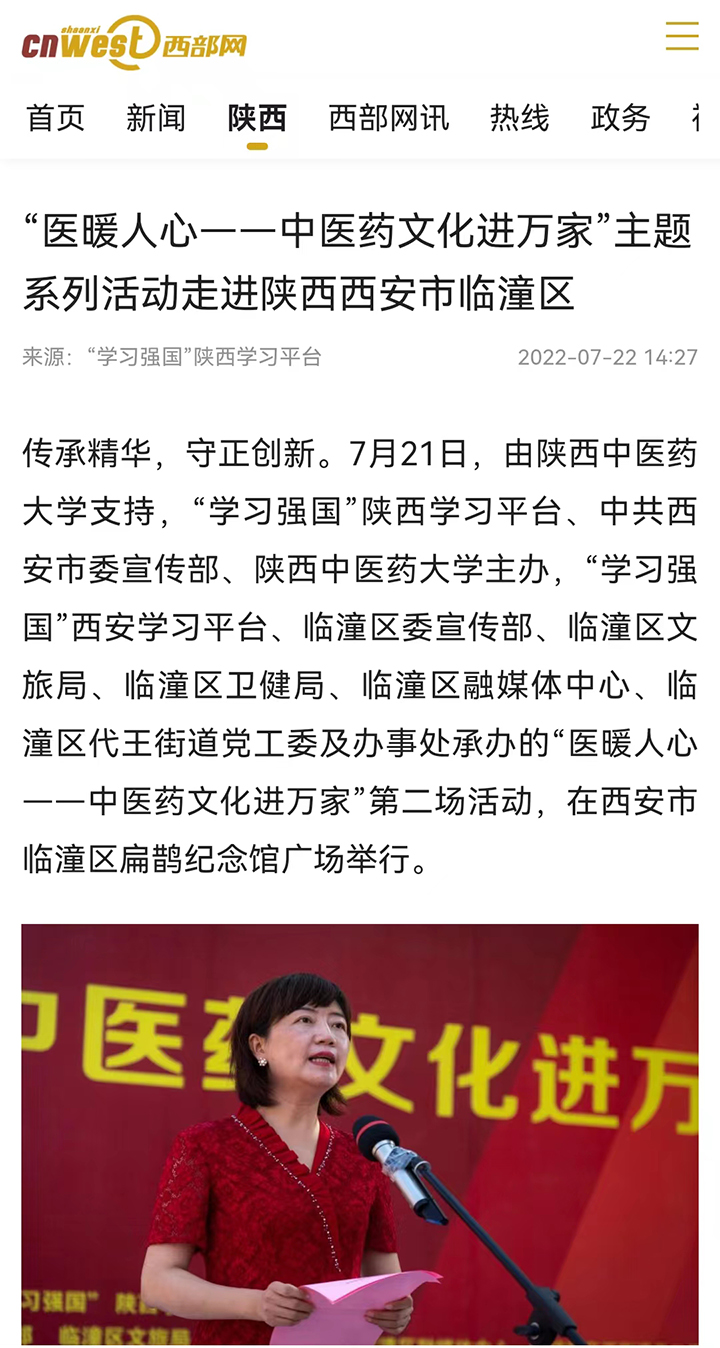Tap the cnwest 西部网 logo to go home
The image size is (720, 1348).
click(x=134, y=43)
